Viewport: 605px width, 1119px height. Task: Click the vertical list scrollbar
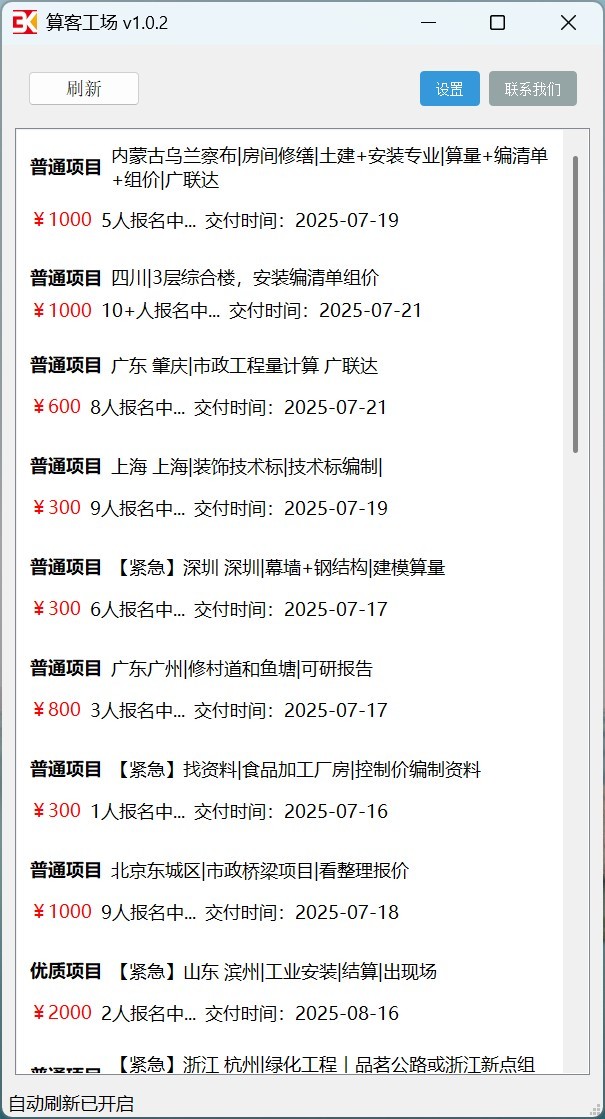point(575,300)
